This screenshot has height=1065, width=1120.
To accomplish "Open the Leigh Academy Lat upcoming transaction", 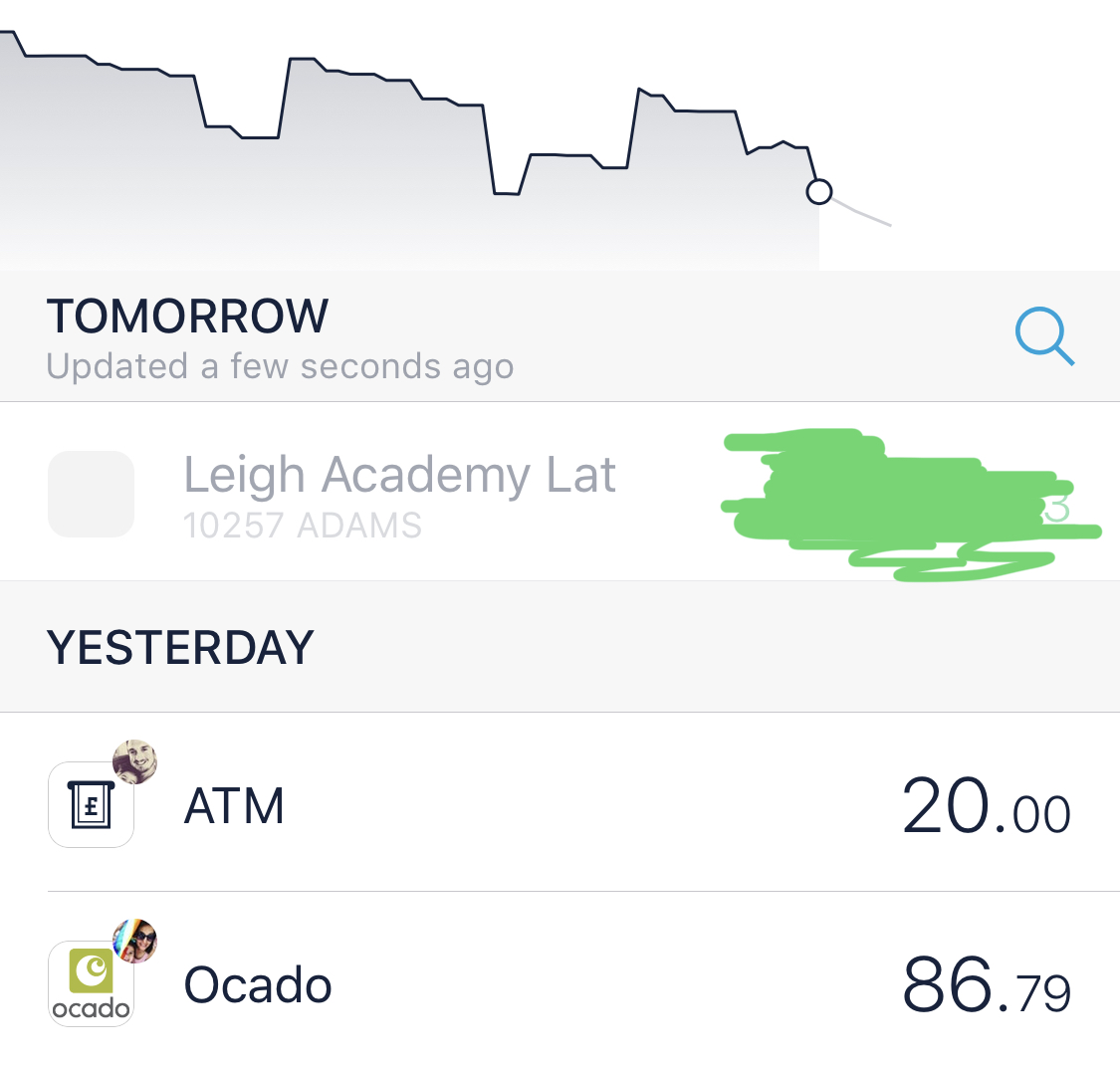I will tap(398, 493).
